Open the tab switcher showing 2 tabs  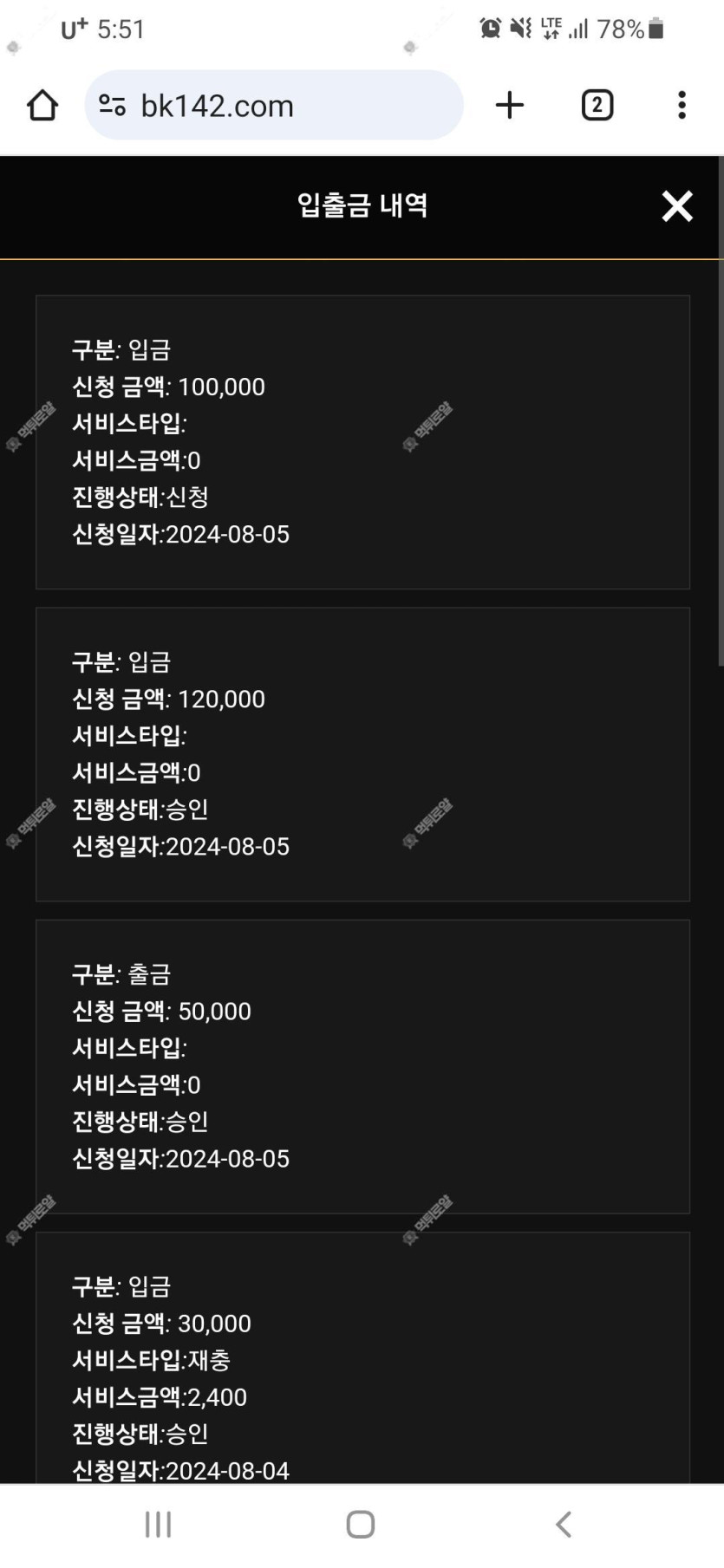coord(597,105)
